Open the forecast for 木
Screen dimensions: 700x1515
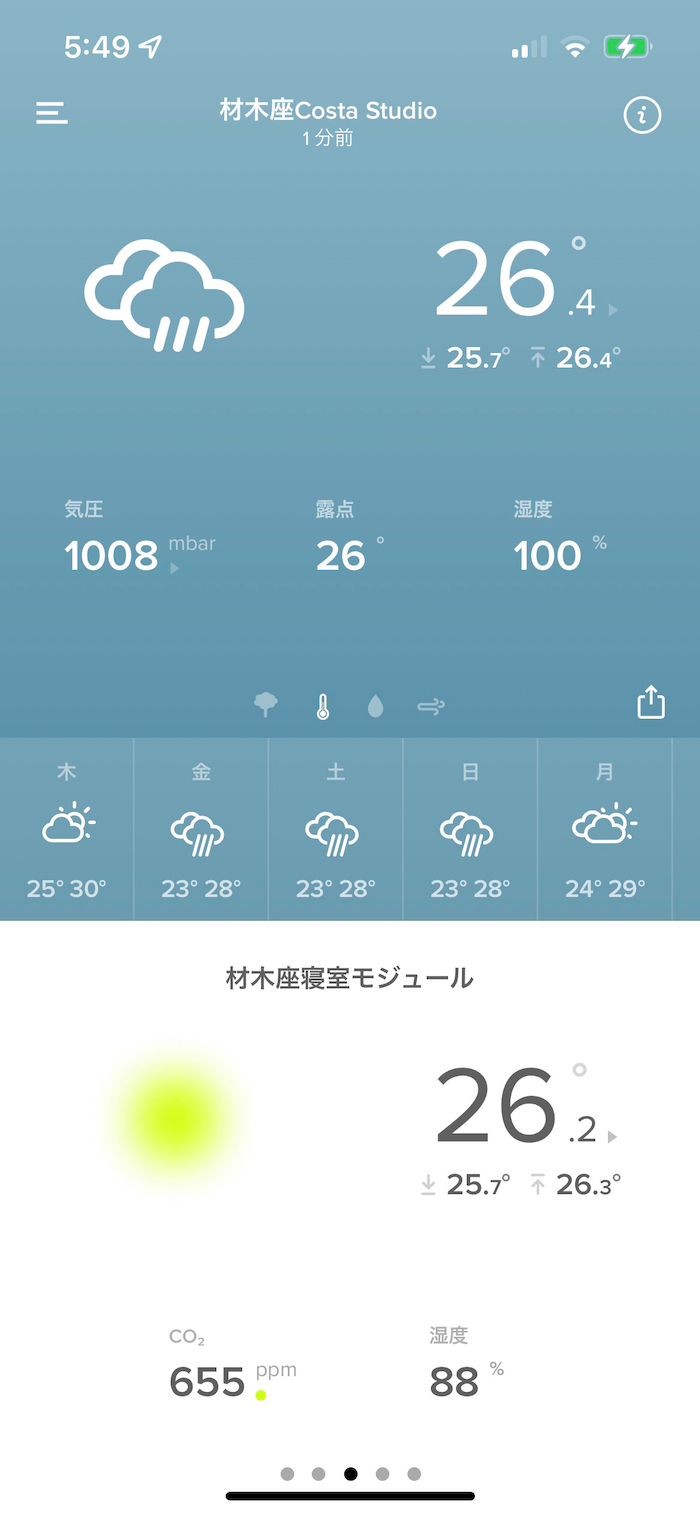tap(67, 829)
